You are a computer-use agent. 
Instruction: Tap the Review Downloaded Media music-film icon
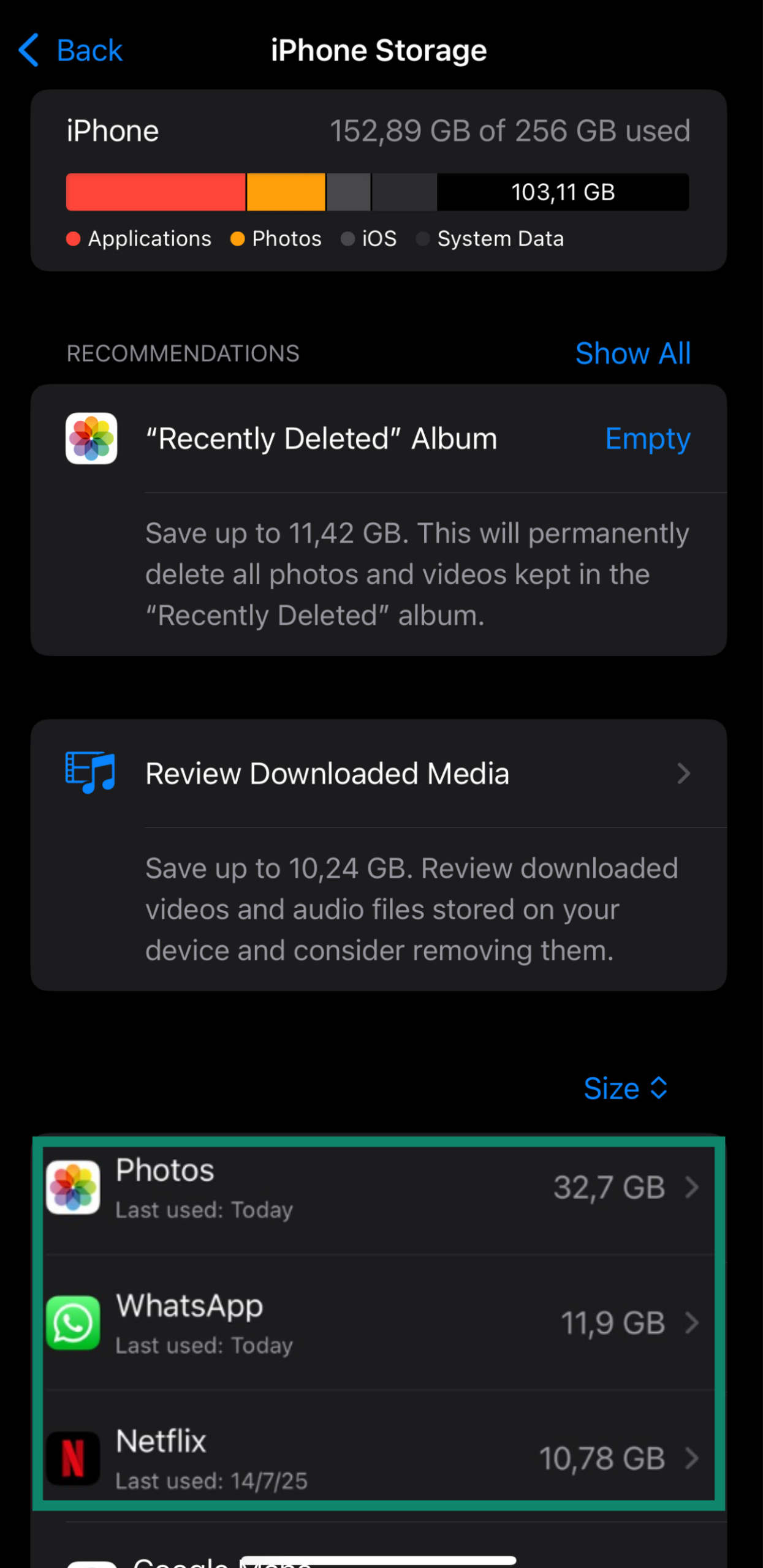click(91, 772)
